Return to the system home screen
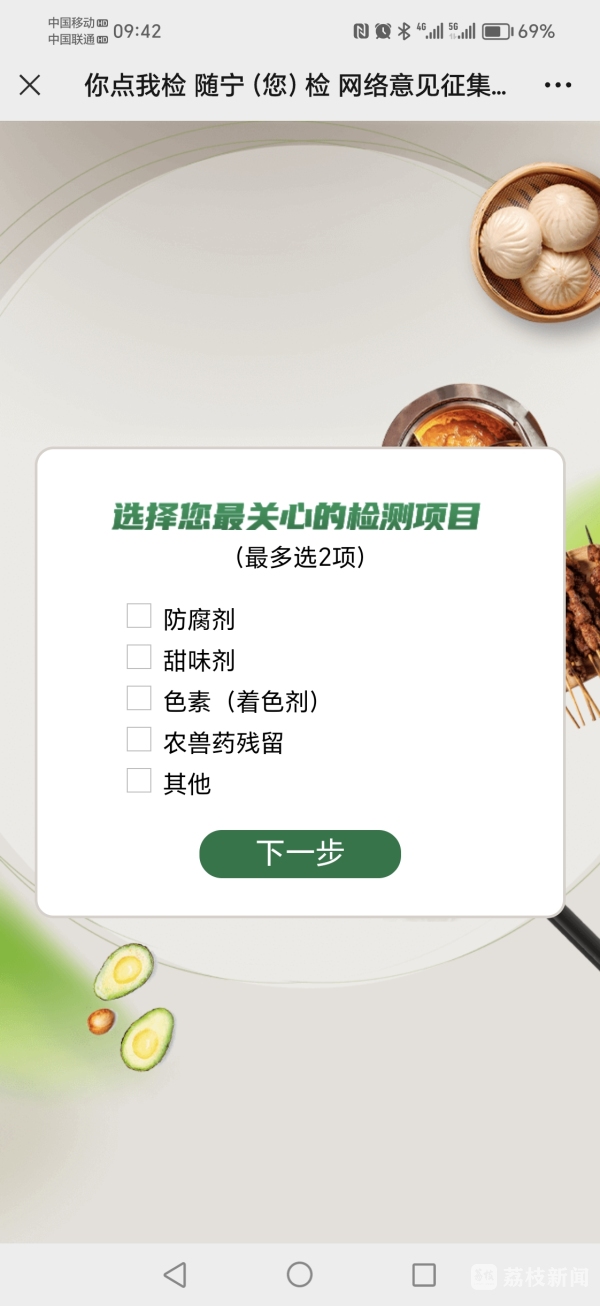Viewport: 600px width, 1306px height. coord(300,1274)
